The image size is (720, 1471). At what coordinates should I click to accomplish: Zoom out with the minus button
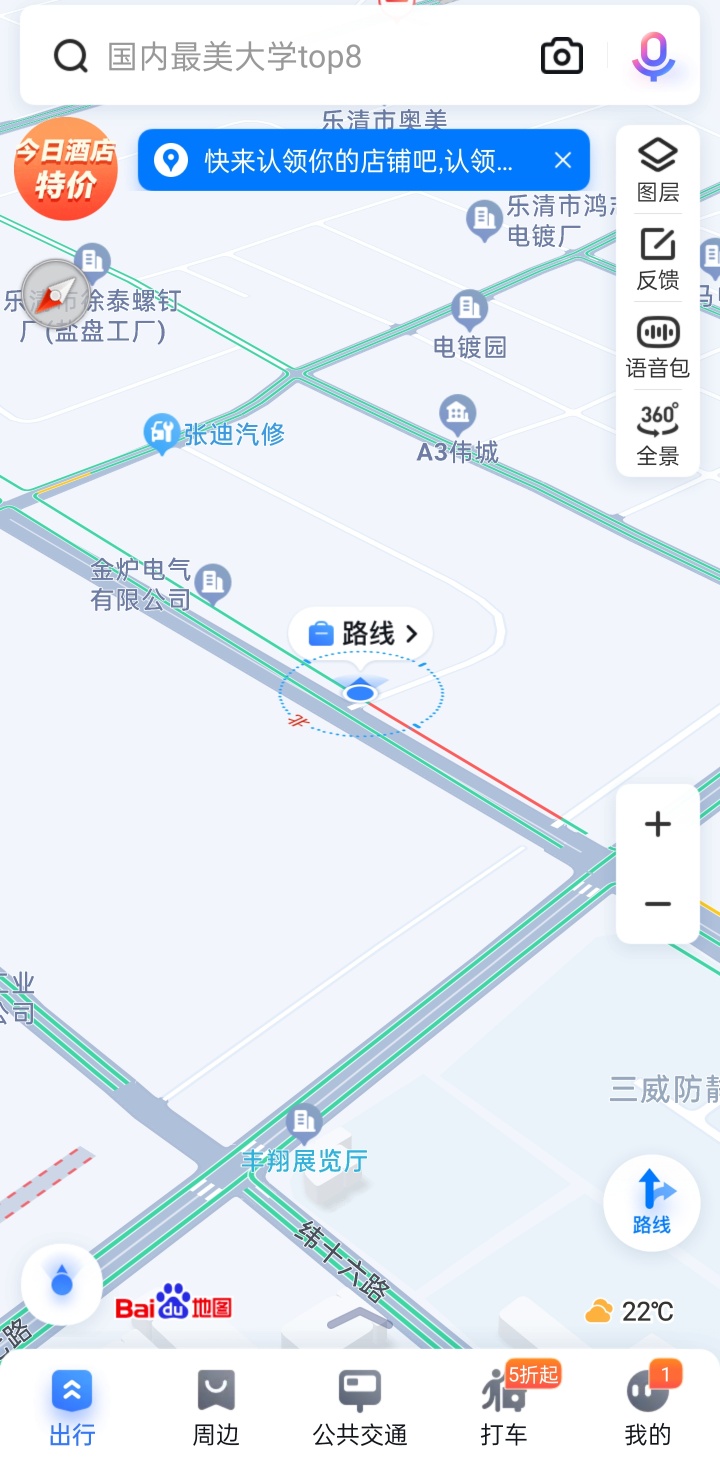click(x=658, y=904)
